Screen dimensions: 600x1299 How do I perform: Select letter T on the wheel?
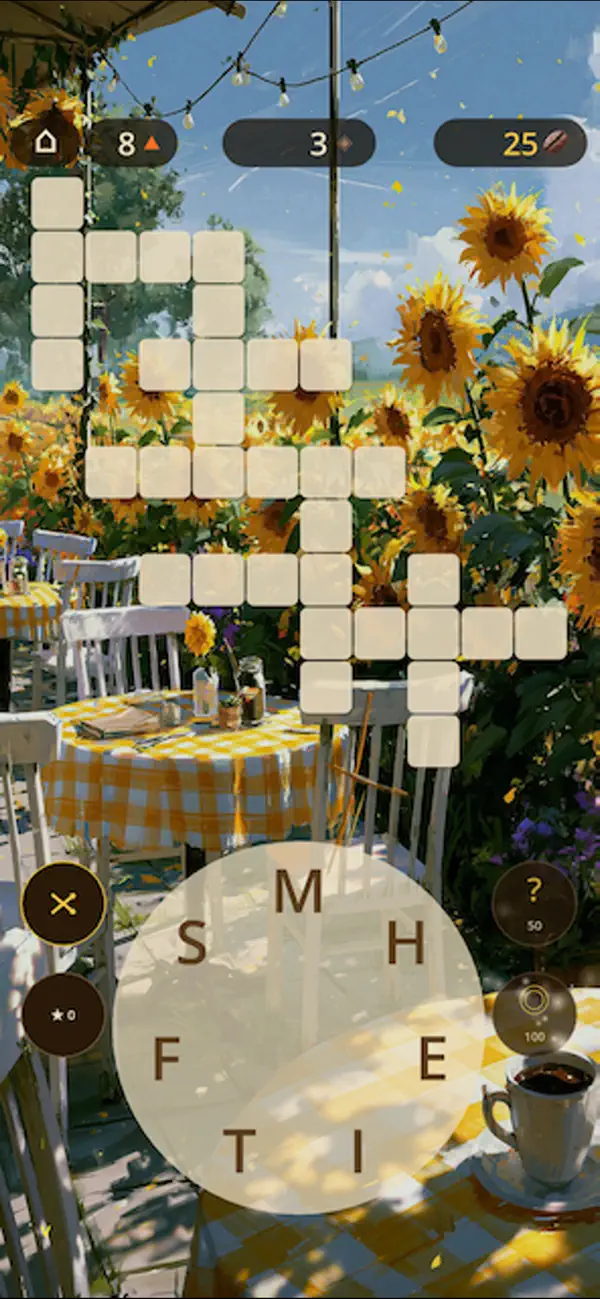(239, 1150)
